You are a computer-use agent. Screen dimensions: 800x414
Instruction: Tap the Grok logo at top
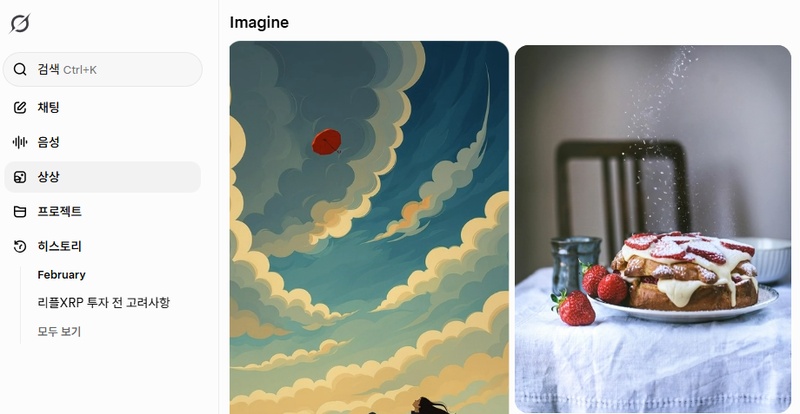tap(20, 23)
